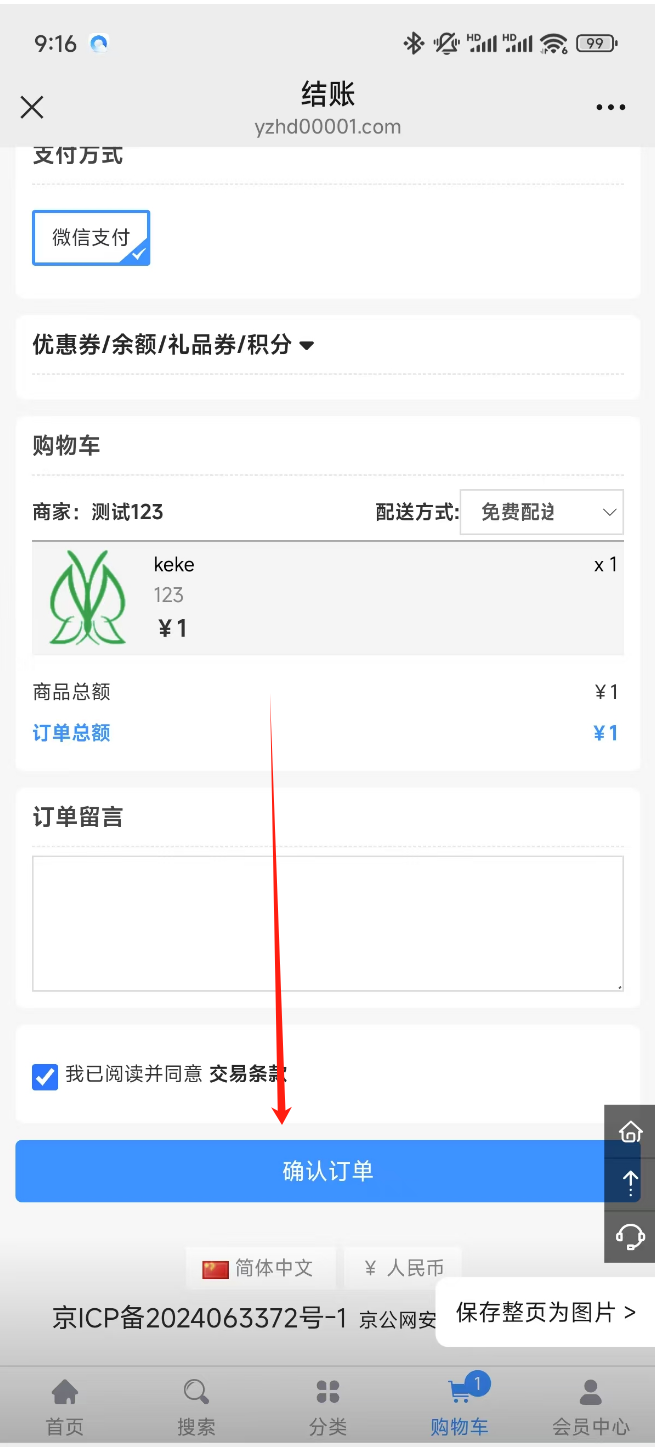The image size is (655, 1447).
Task: Change currency via 人民币 button
Action: [x=403, y=1268]
